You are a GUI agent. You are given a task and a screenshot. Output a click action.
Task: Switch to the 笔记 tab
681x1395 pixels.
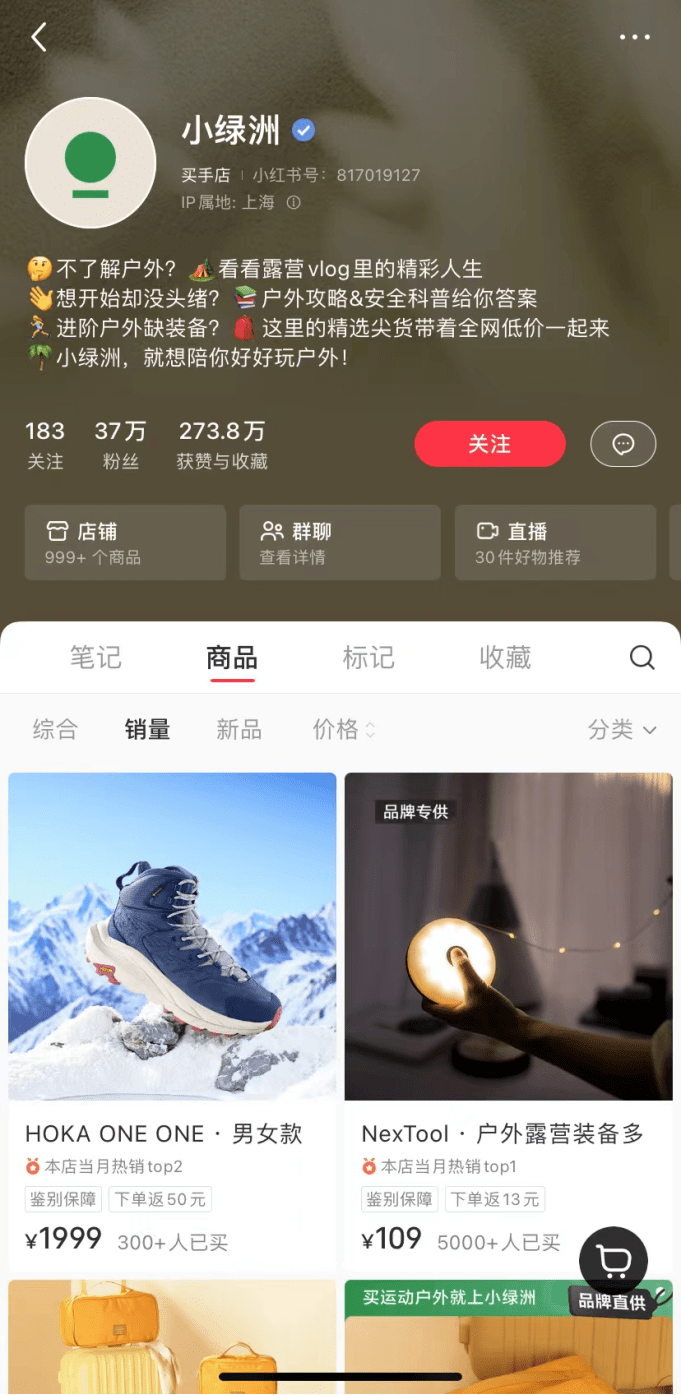96,657
